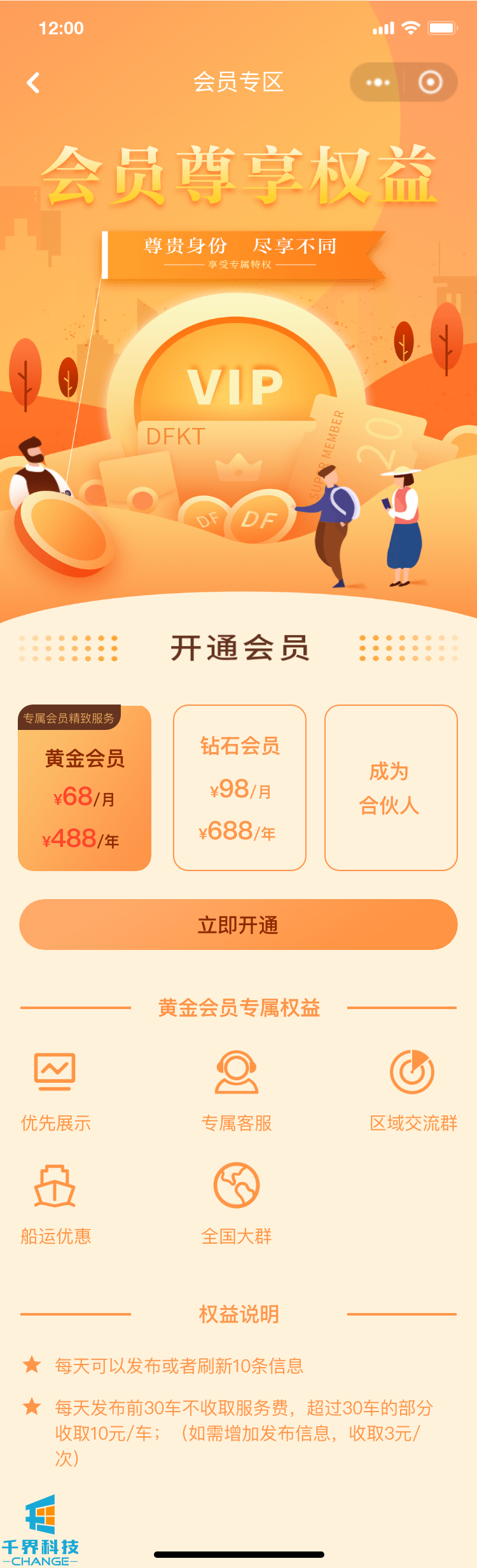Viewport: 477px width, 1568px height.
Task: Go back from the 会员专区 page
Action: click(x=33, y=83)
